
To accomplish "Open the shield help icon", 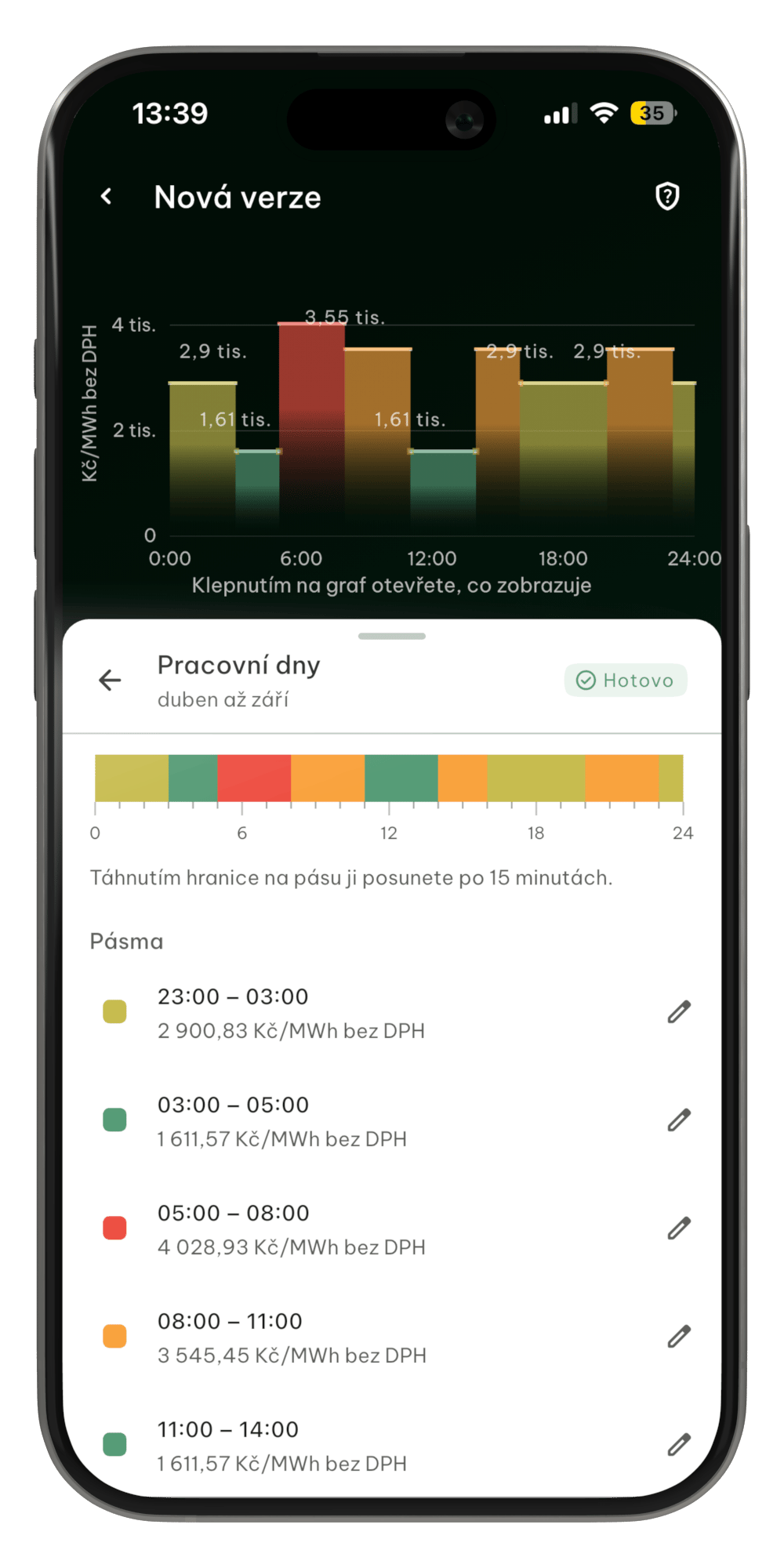I will coord(667,196).
